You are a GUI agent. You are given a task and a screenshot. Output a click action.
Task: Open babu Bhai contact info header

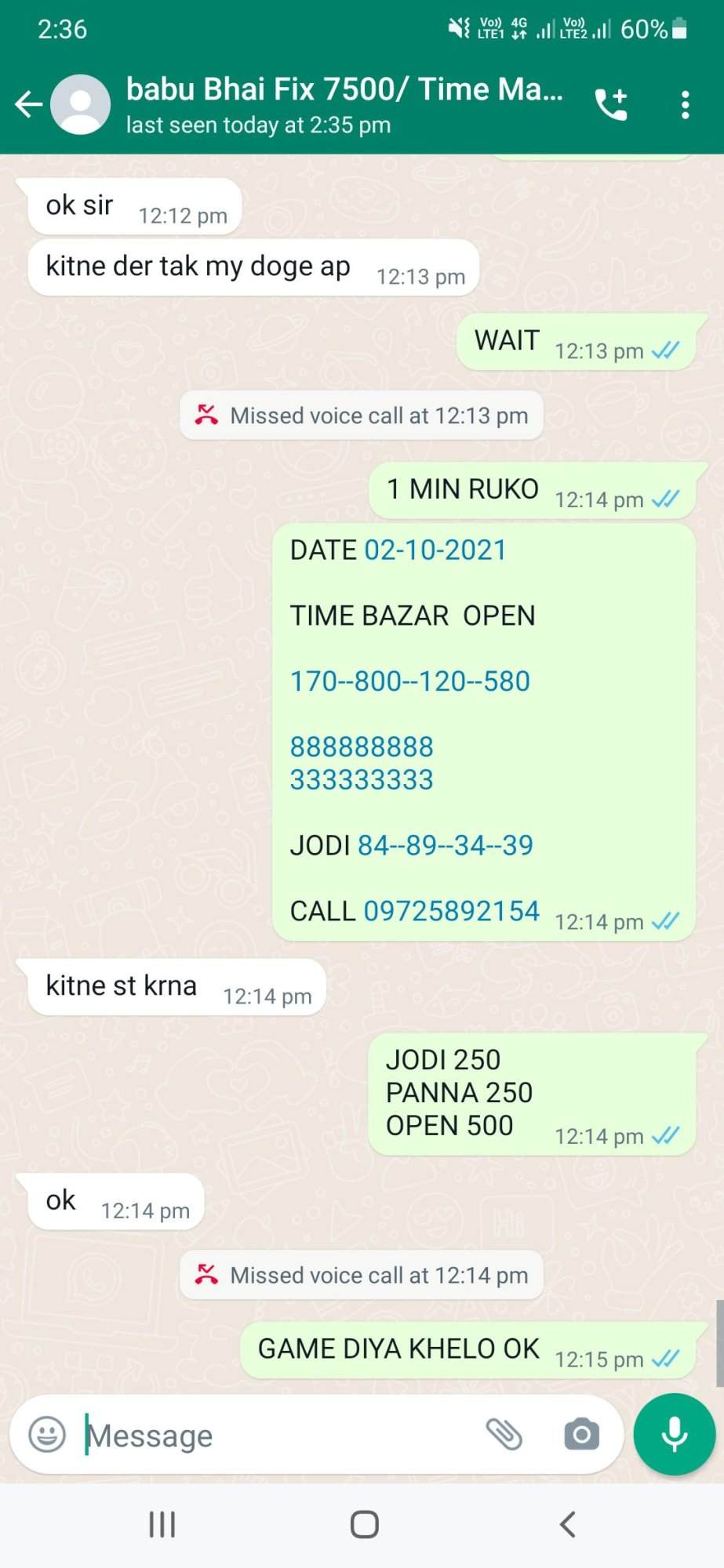(344, 104)
